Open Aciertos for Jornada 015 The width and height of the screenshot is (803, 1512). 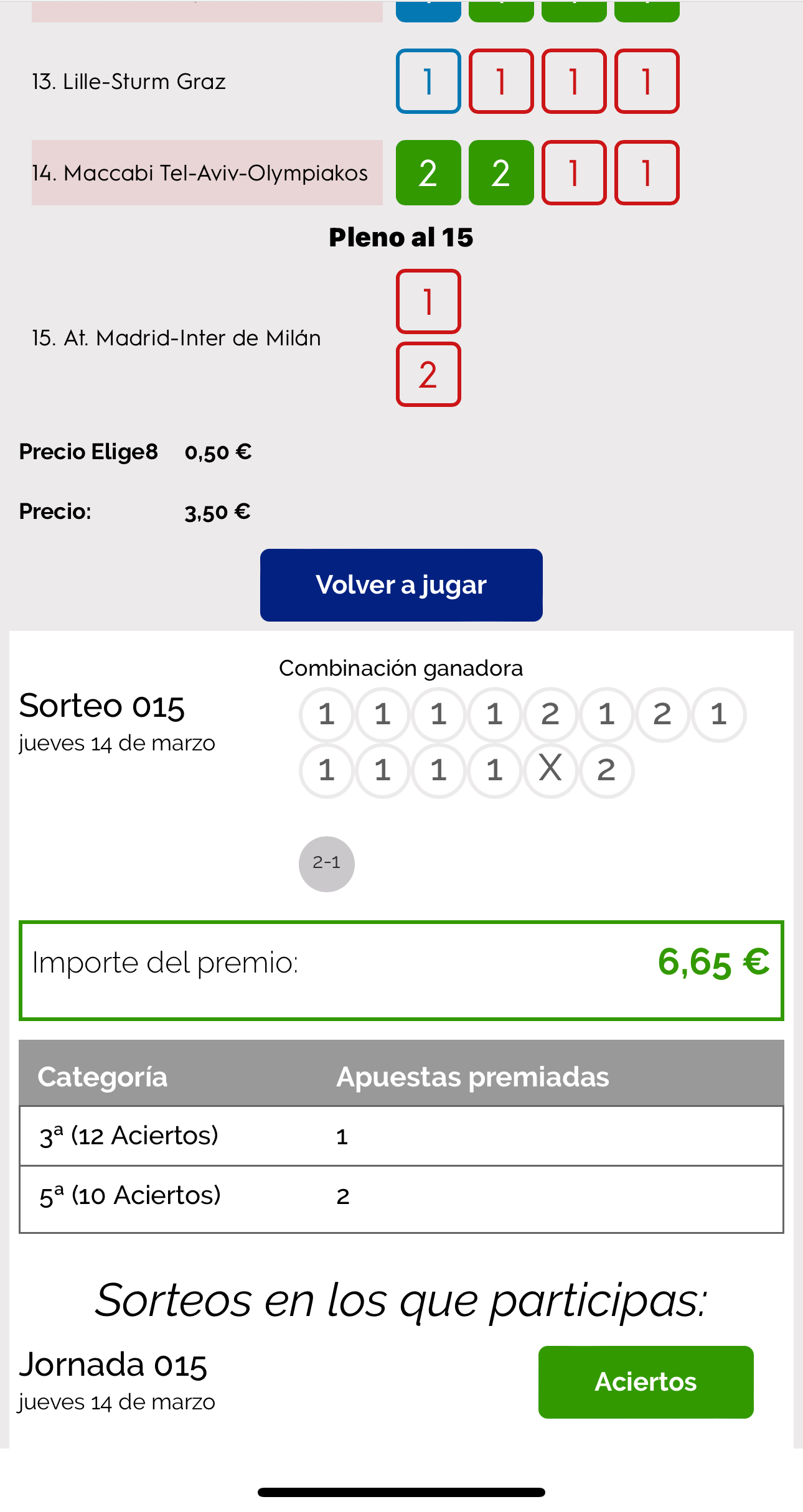[x=646, y=1382]
